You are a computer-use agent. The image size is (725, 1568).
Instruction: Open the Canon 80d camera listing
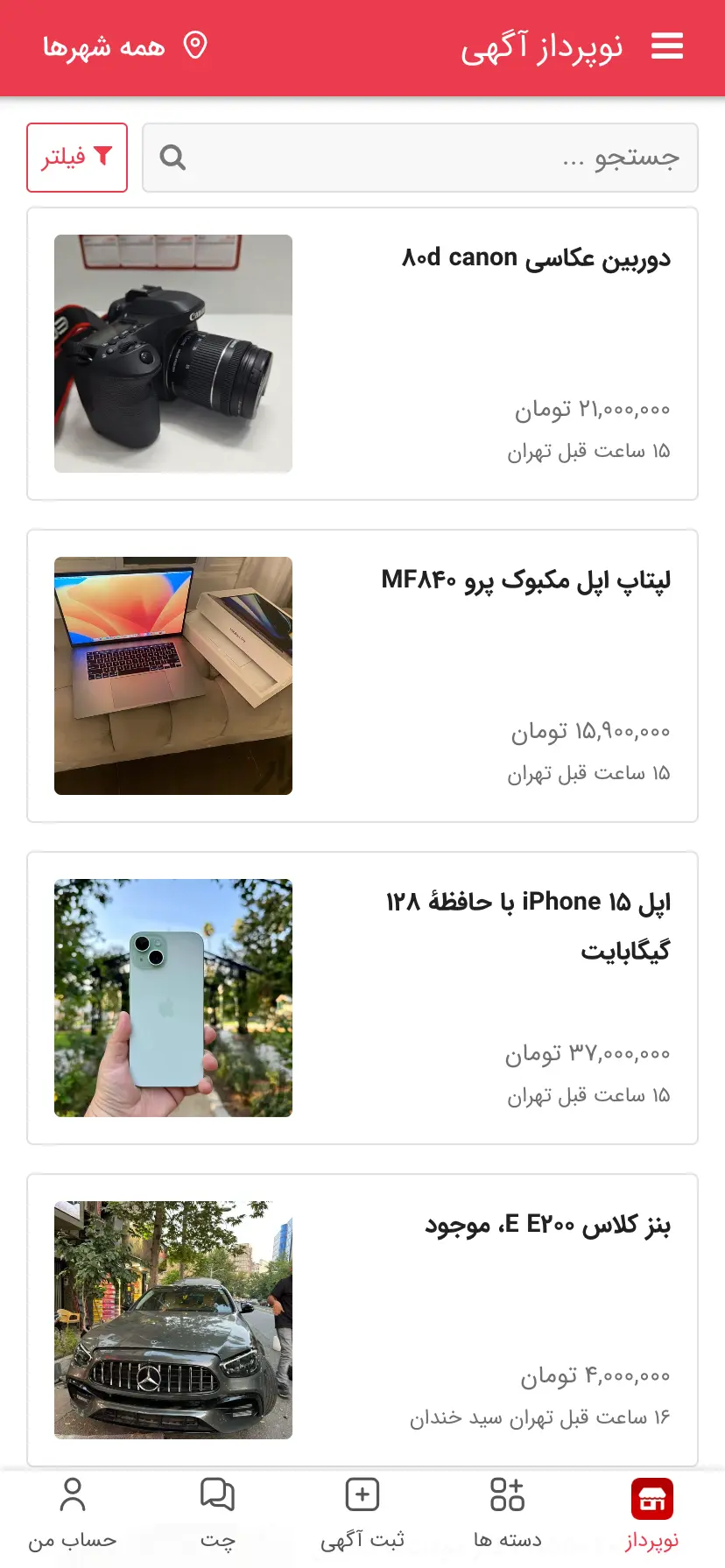[x=362, y=354]
